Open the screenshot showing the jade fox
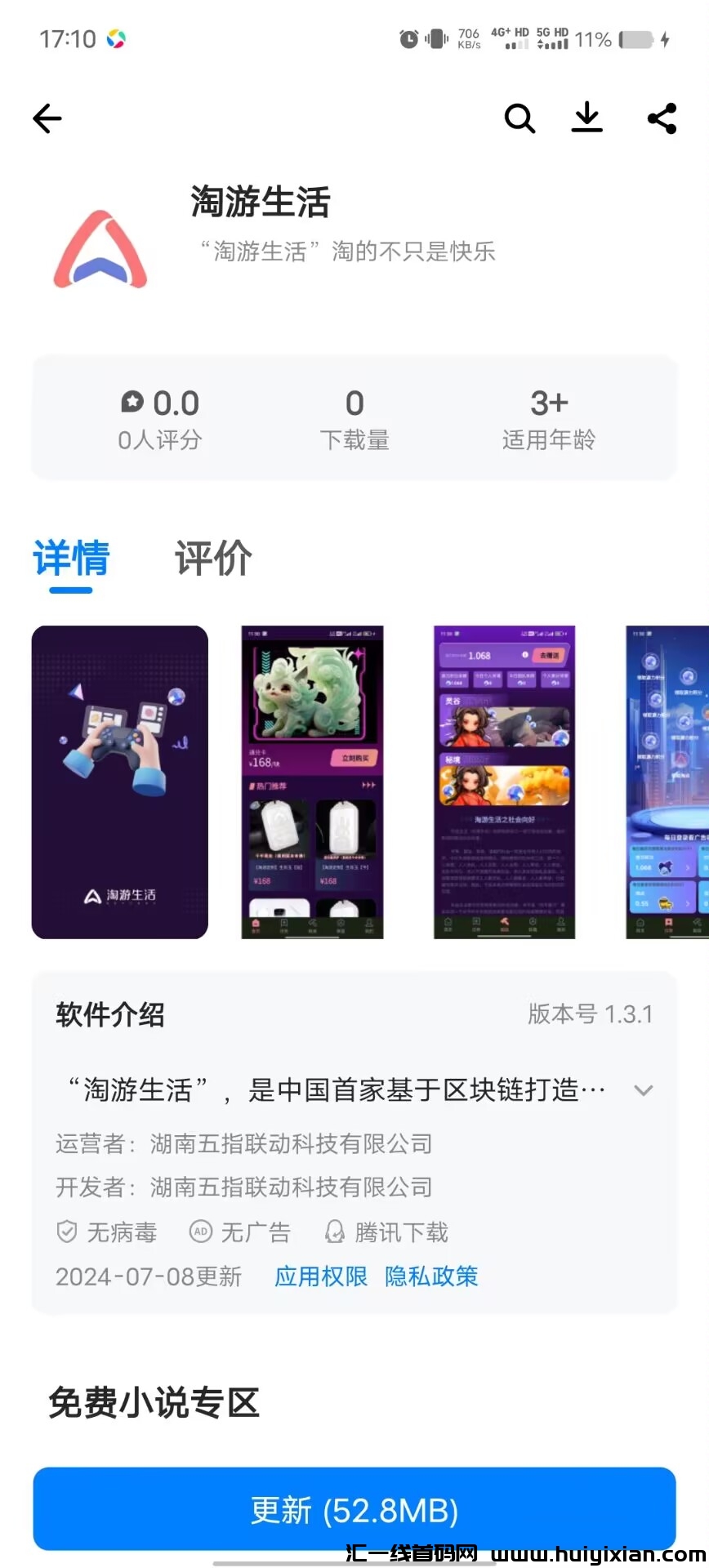 pos(312,782)
